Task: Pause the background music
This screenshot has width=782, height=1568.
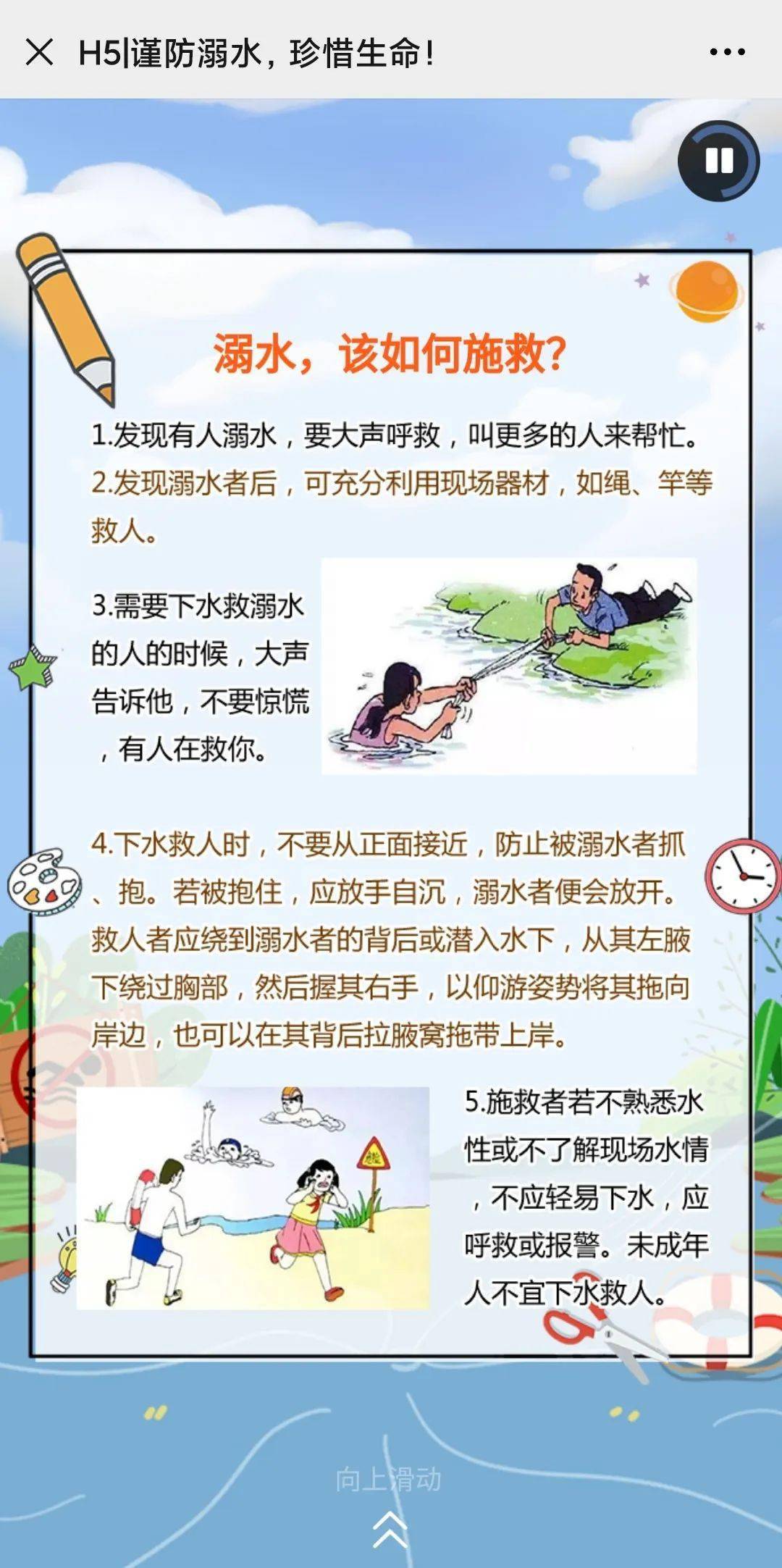Action: coord(718,161)
